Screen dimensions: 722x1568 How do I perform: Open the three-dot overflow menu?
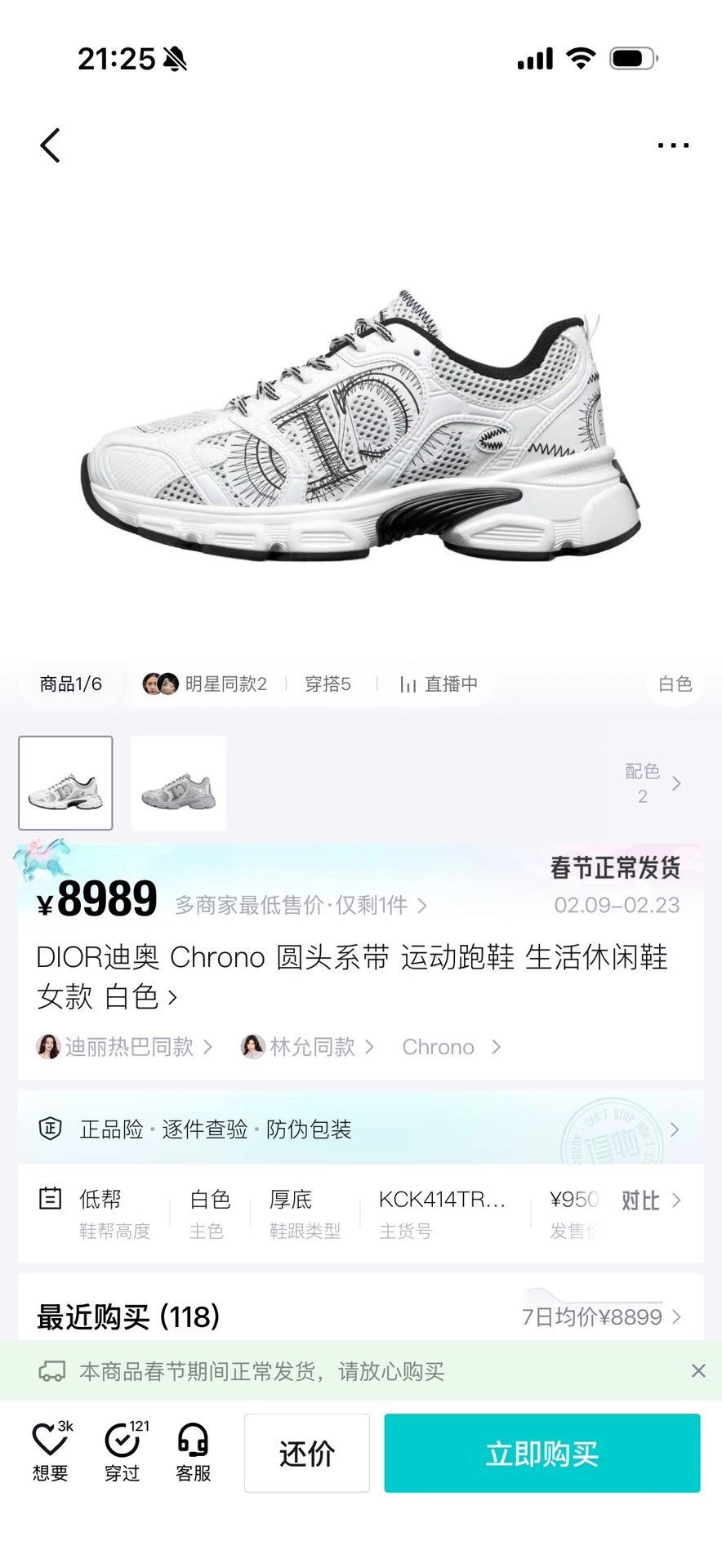(x=673, y=145)
